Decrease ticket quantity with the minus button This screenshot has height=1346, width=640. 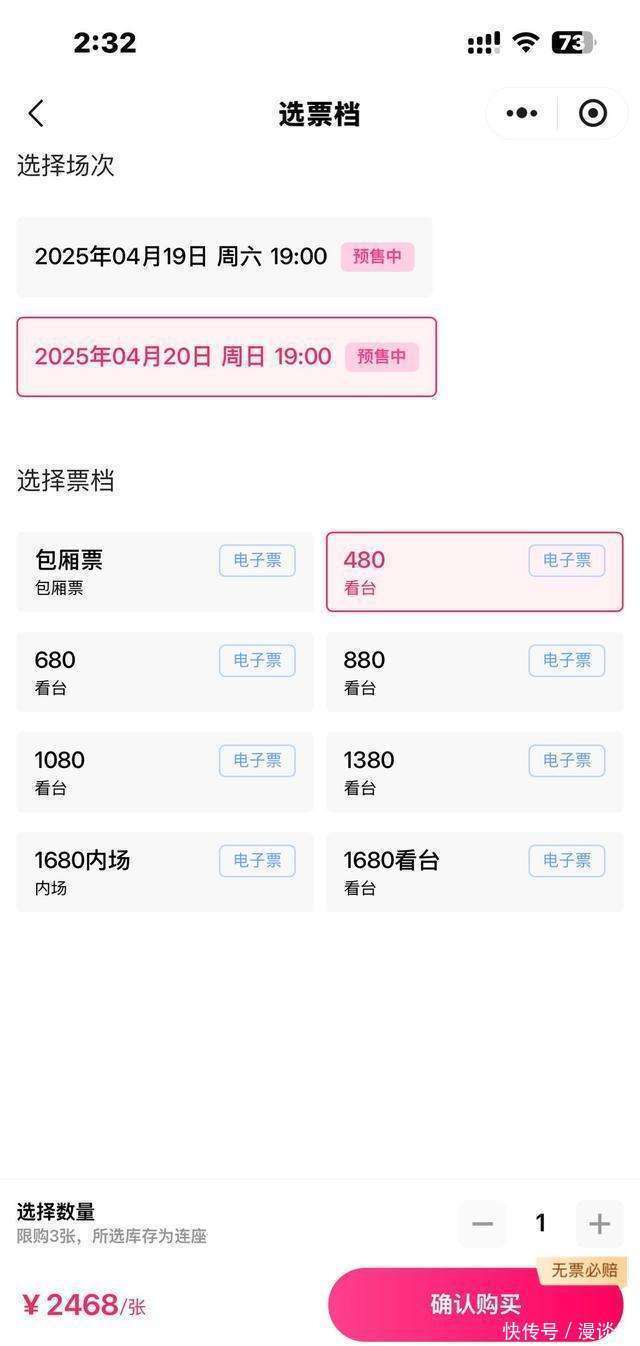pyautogui.click(x=483, y=1224)
